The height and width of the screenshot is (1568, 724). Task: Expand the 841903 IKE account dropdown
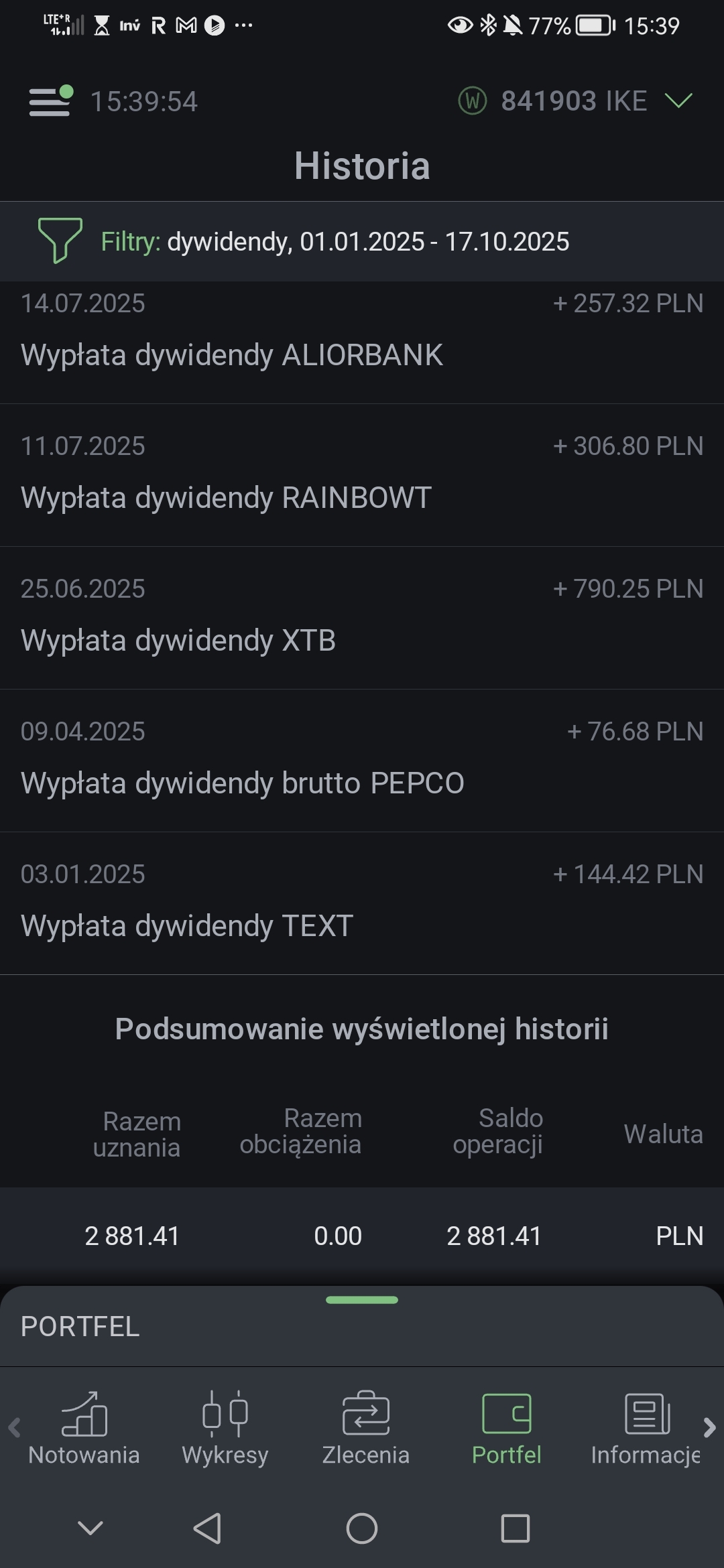(678, 101)
